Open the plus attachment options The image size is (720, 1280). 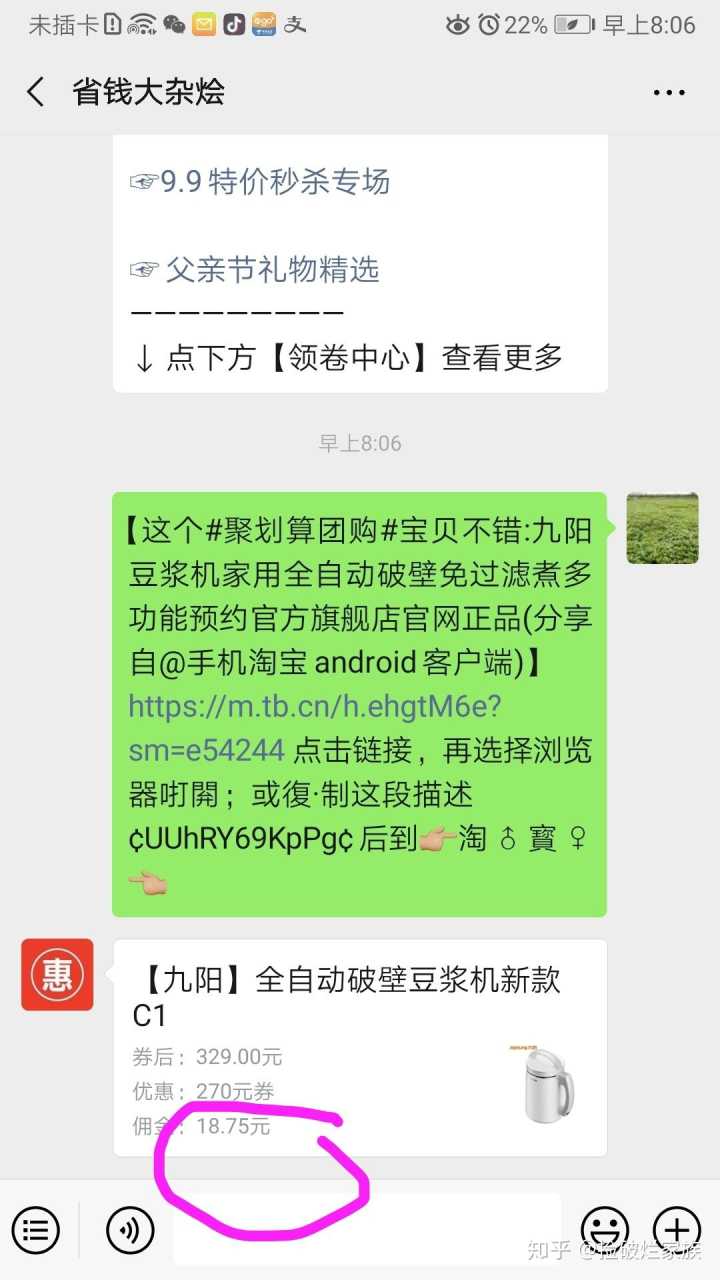coord(677,1229)
